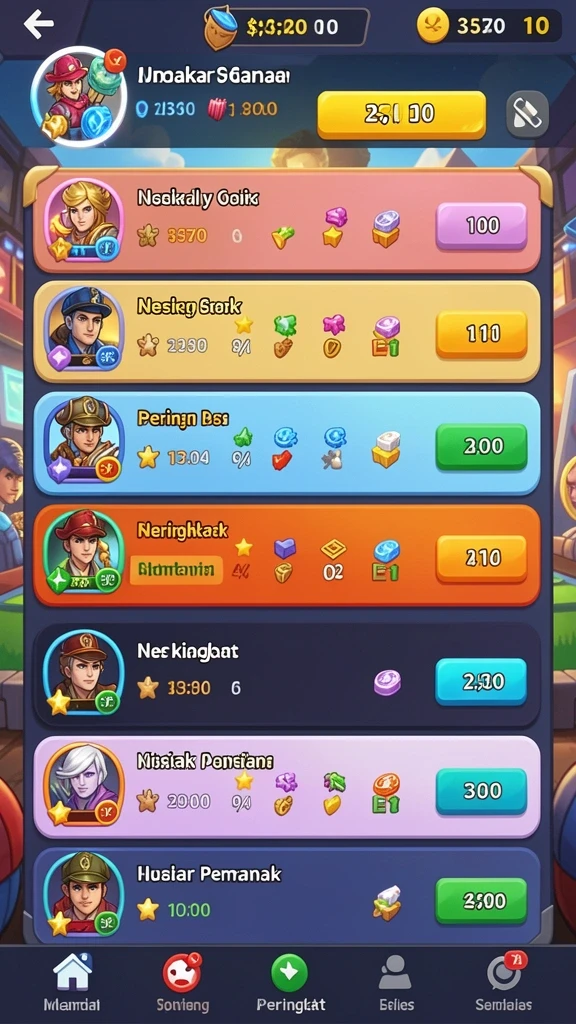
Task: Open the grey edit icon beside the yellow button
Action: point(527,114)
